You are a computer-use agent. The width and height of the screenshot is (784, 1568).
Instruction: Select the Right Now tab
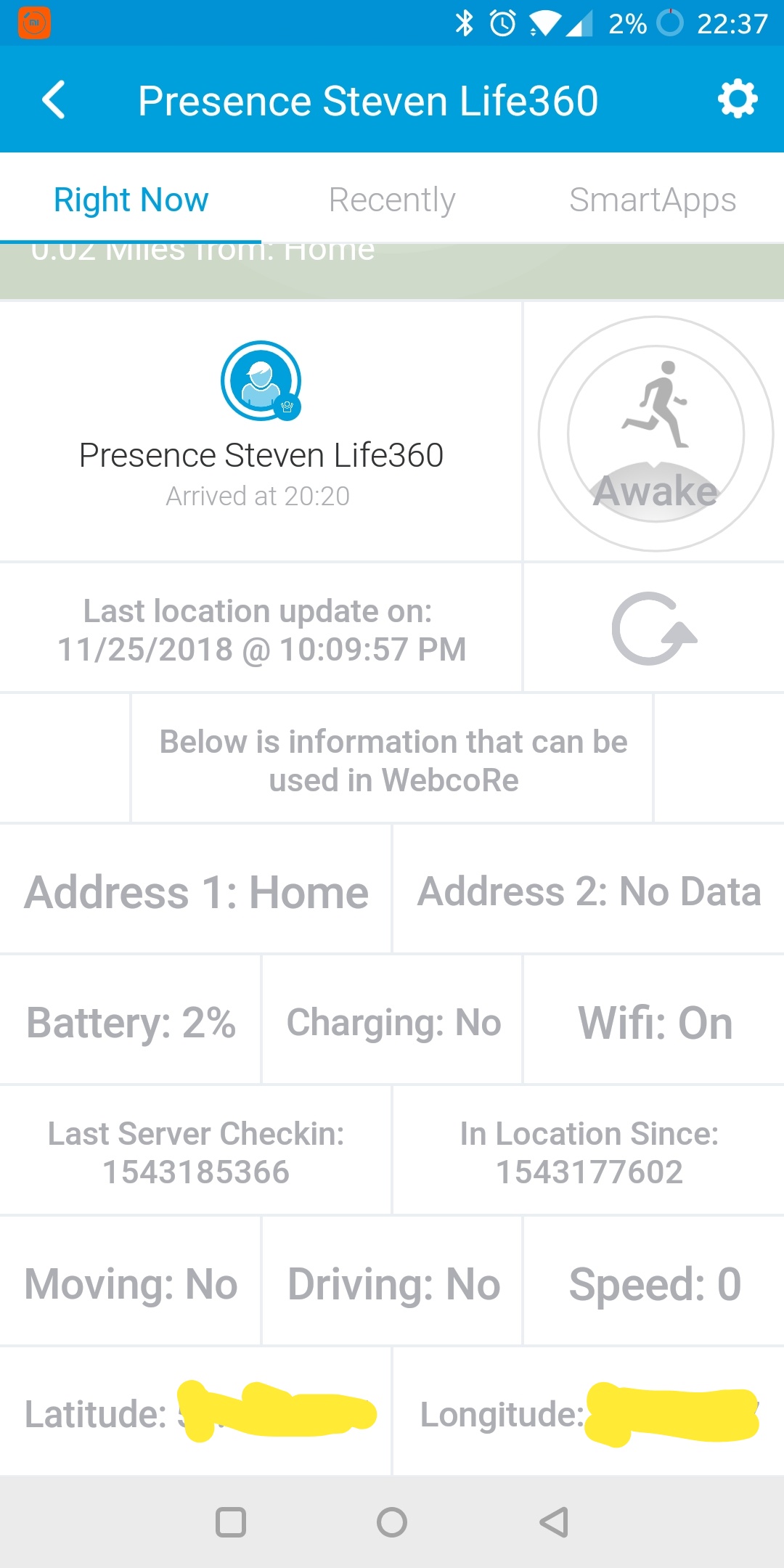coord(131,200)
